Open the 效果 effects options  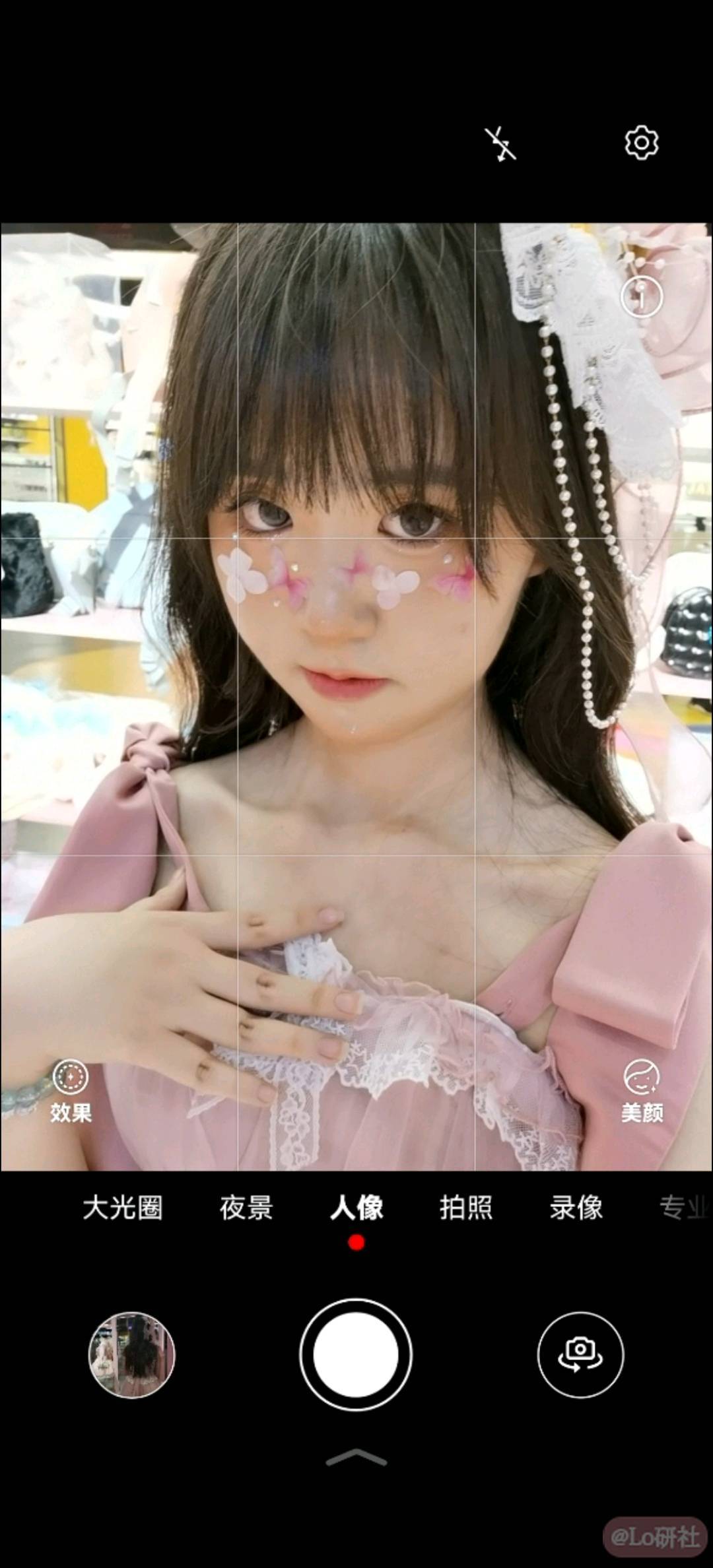[71, 1090]
